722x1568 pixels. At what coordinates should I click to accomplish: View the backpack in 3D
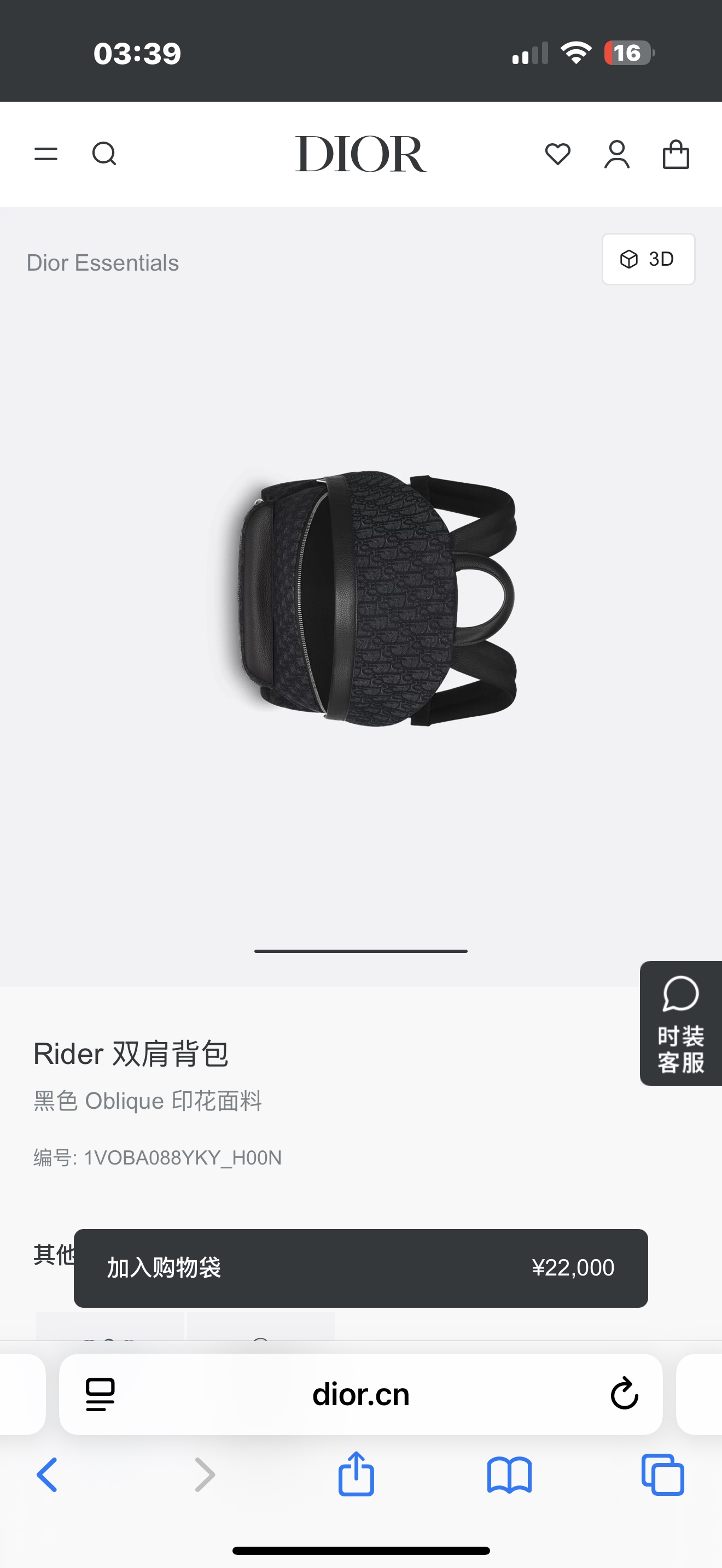(648, 259)
